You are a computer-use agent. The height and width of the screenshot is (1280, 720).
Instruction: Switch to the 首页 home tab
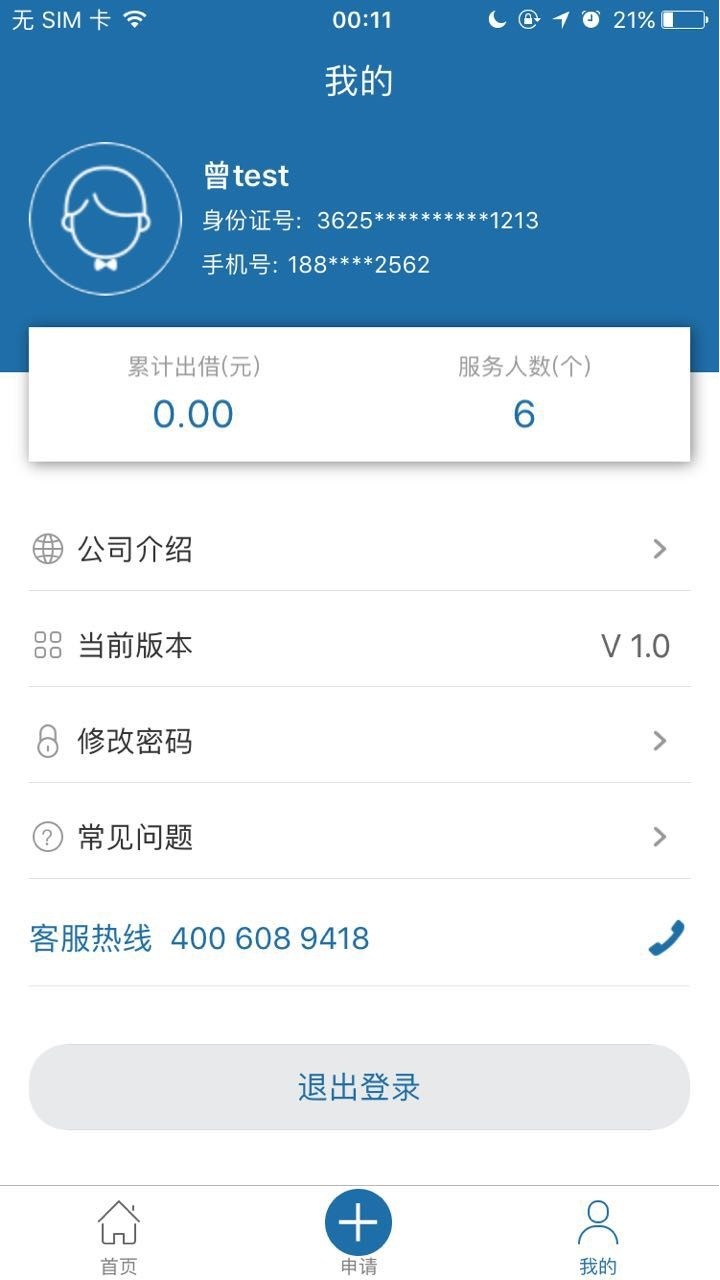pos(119,1236)
